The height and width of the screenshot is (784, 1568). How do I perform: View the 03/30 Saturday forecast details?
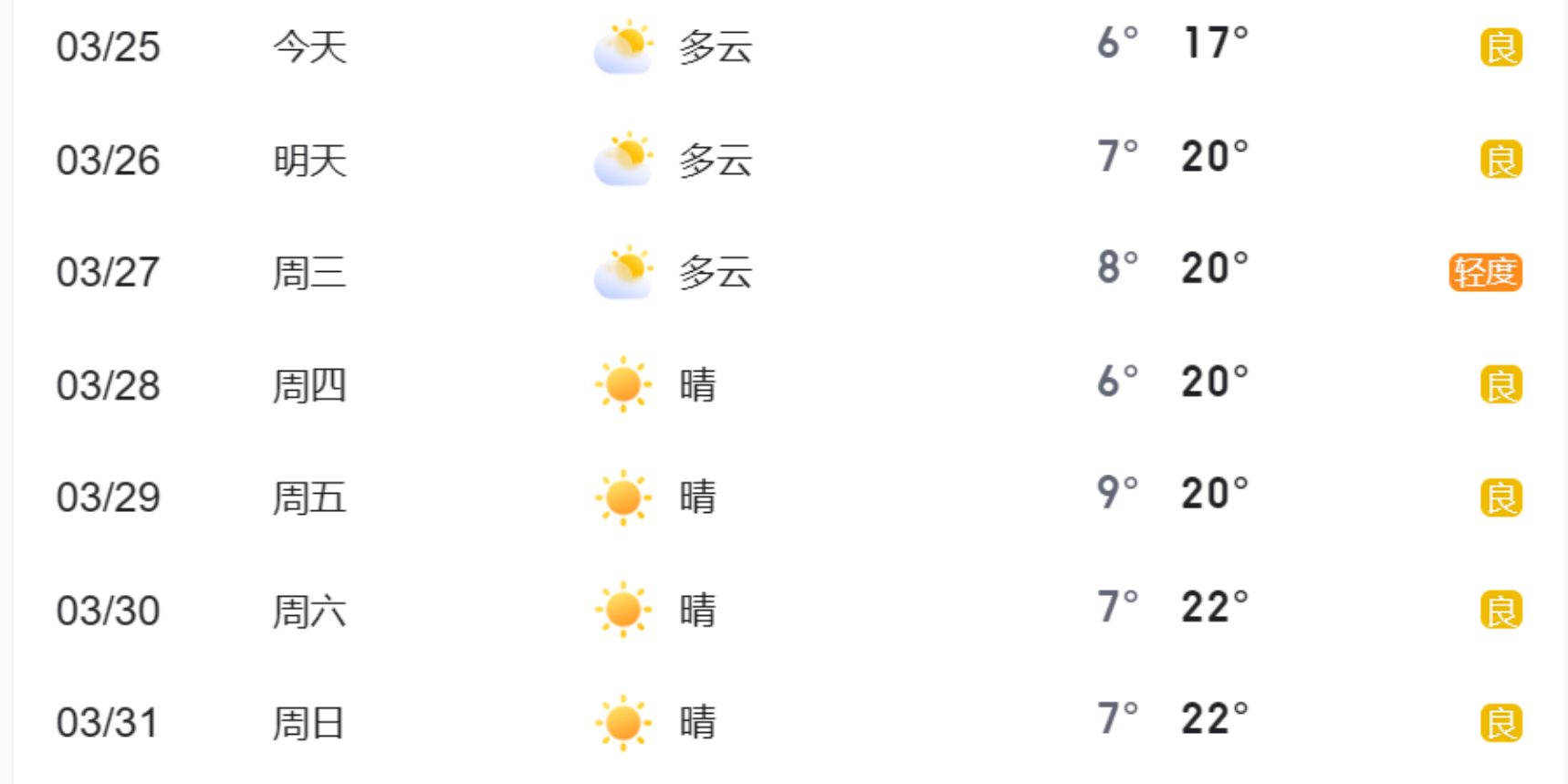pos(785,610)
